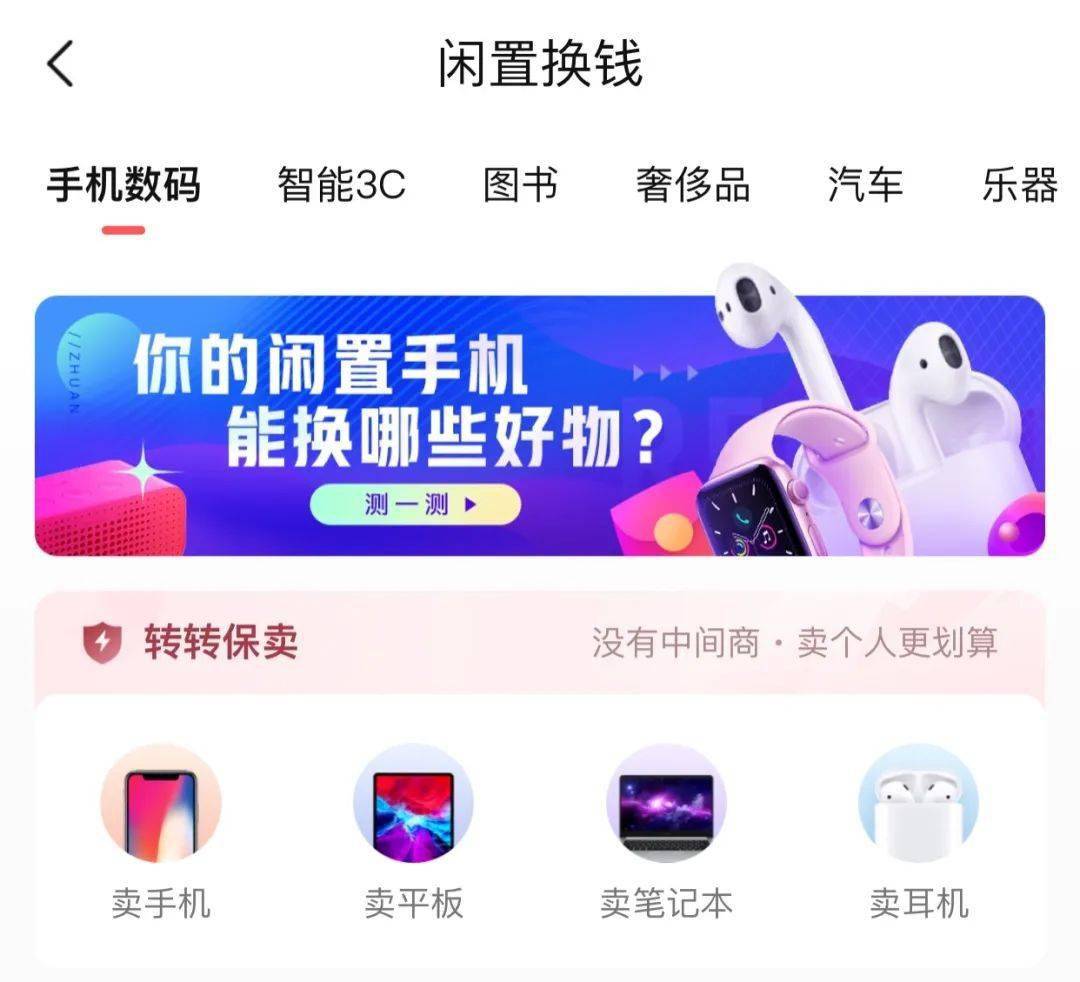
Task: Open the 乐器 tab
Action: tap(1019, 186)
